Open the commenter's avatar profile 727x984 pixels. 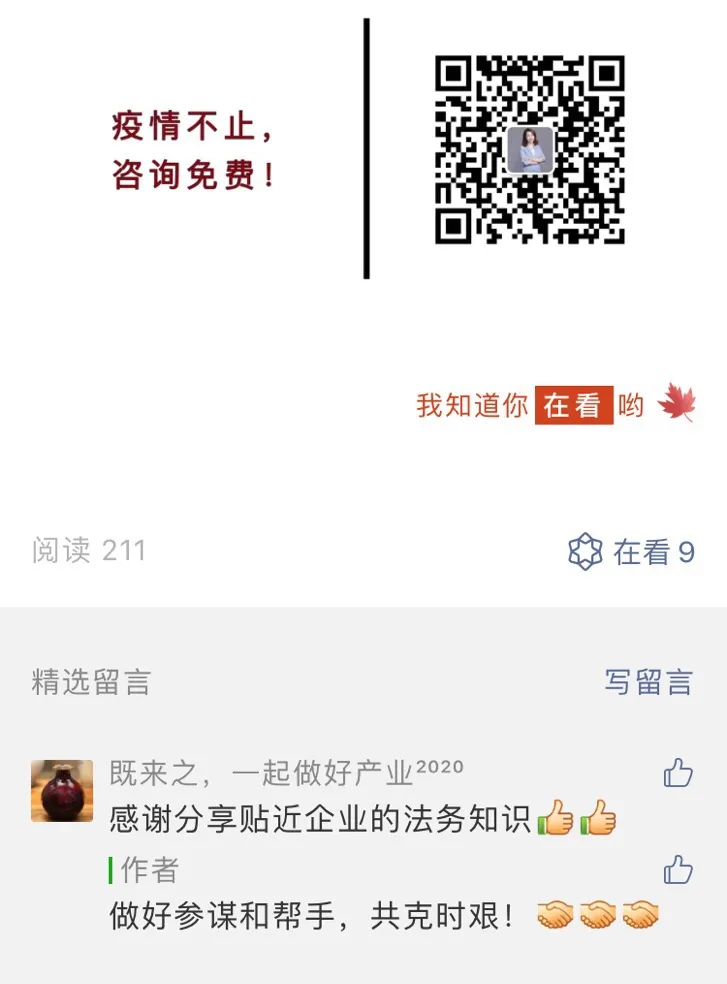tap(62, 791)
